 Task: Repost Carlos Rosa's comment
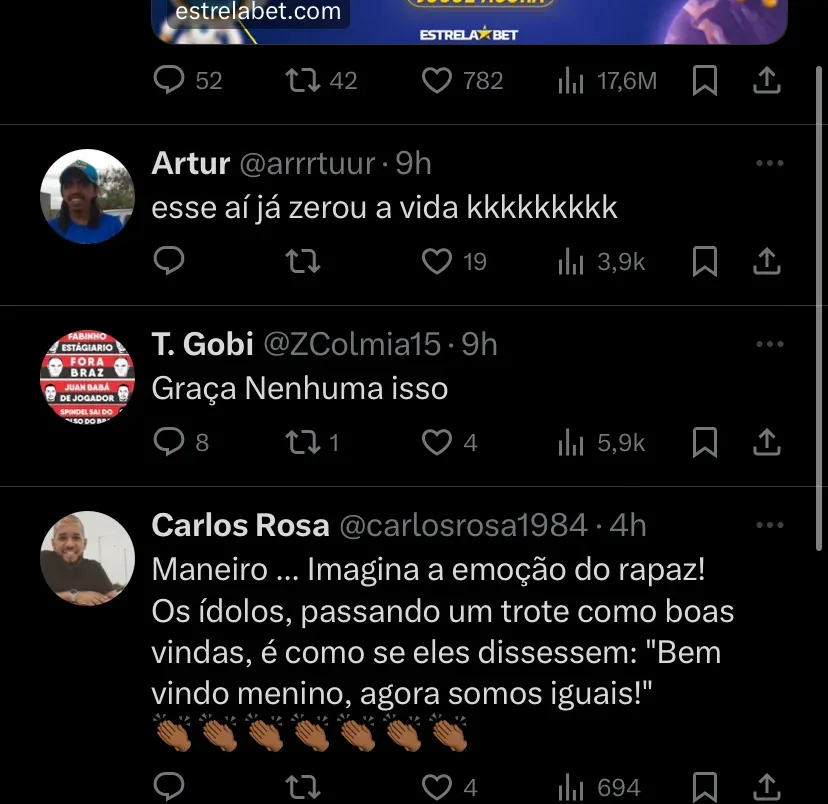(302, 787)
